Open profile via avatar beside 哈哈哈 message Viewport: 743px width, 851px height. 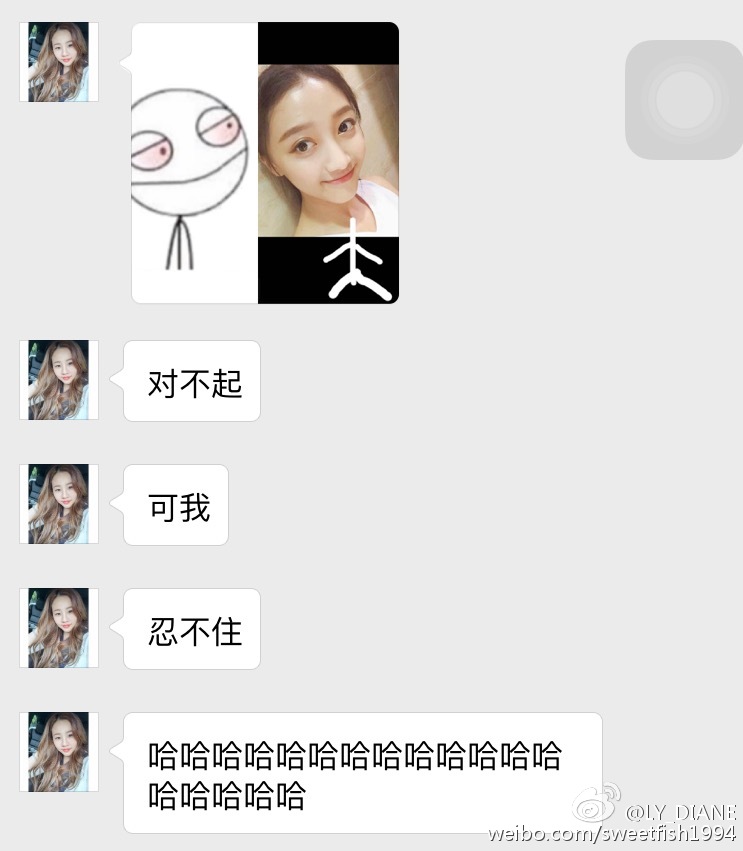(59, 752)
